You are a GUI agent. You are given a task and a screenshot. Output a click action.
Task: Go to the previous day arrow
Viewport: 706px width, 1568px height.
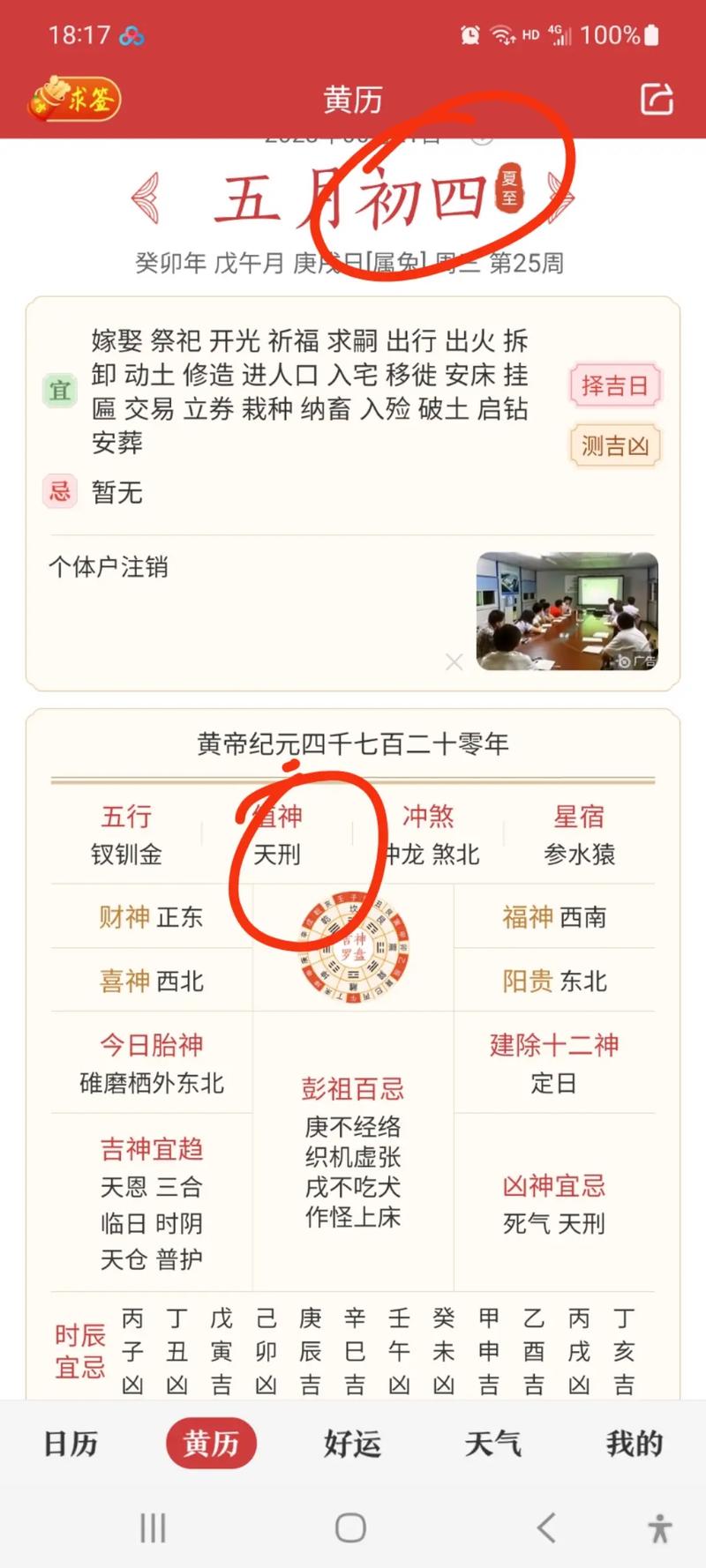146,198
